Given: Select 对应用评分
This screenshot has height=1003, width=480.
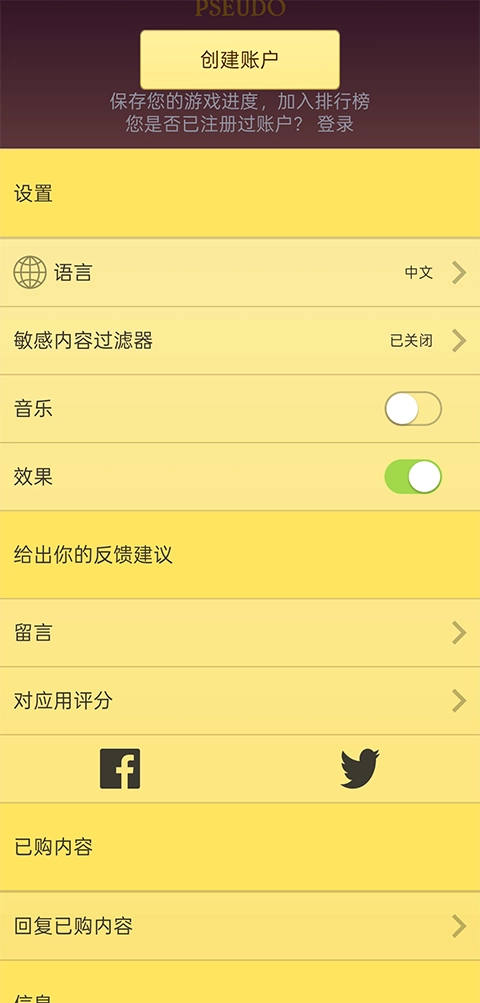Looking at the screenshot, I should 240,700.
